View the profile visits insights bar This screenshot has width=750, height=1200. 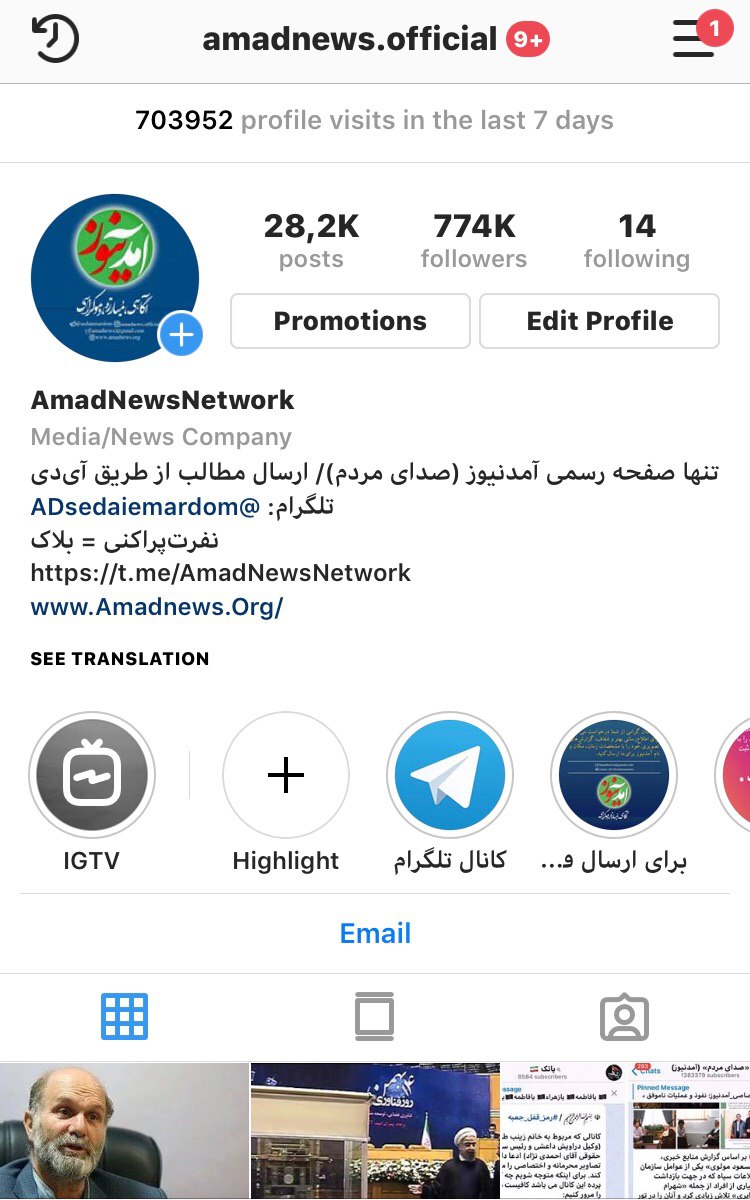(375, 121)
